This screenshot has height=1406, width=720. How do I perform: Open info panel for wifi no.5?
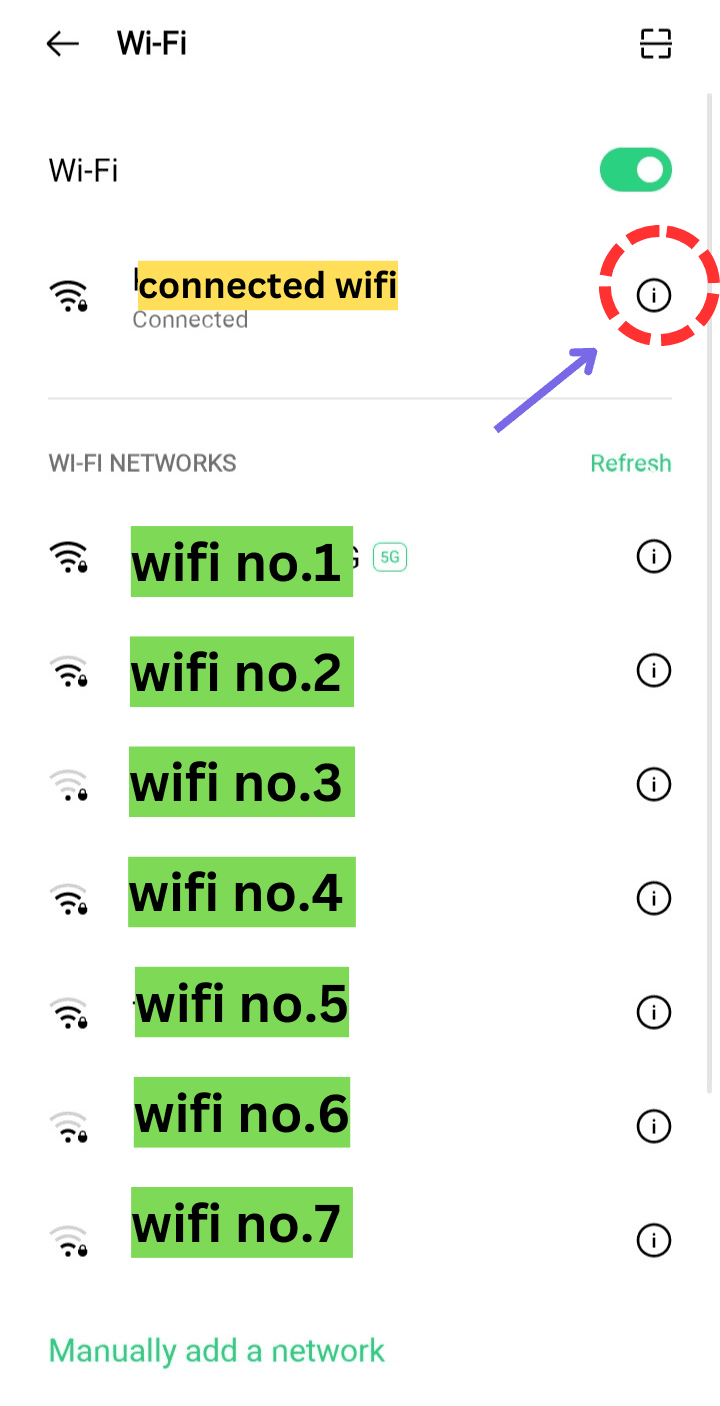pos(653,1011)
